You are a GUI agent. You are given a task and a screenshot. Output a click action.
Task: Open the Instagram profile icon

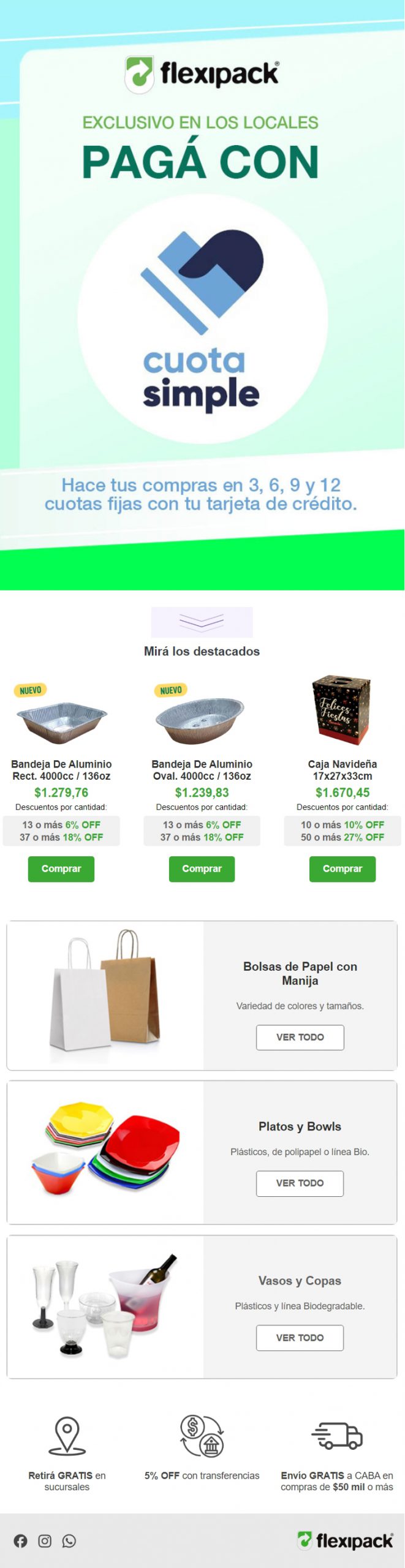click(45, 1540)
